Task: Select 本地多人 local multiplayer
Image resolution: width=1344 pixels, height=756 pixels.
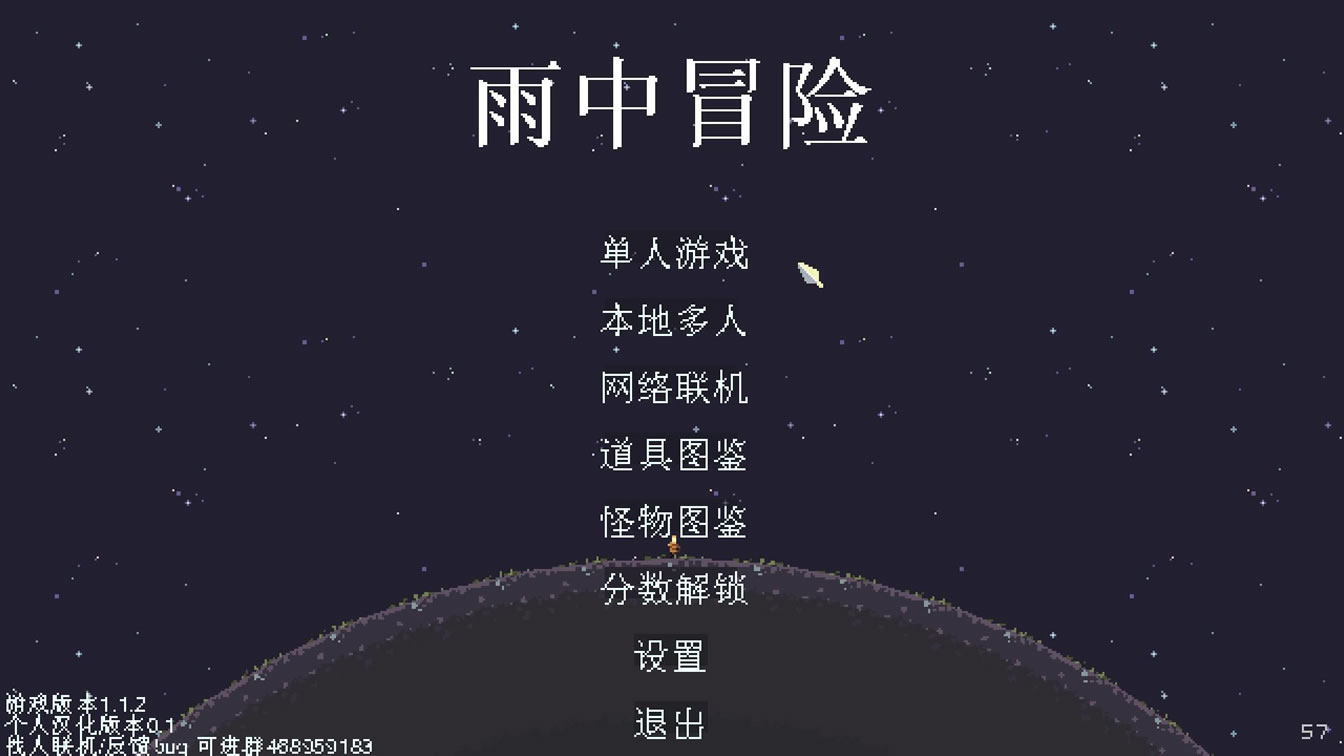Action: pyautogui.click(x=673, y=321)
